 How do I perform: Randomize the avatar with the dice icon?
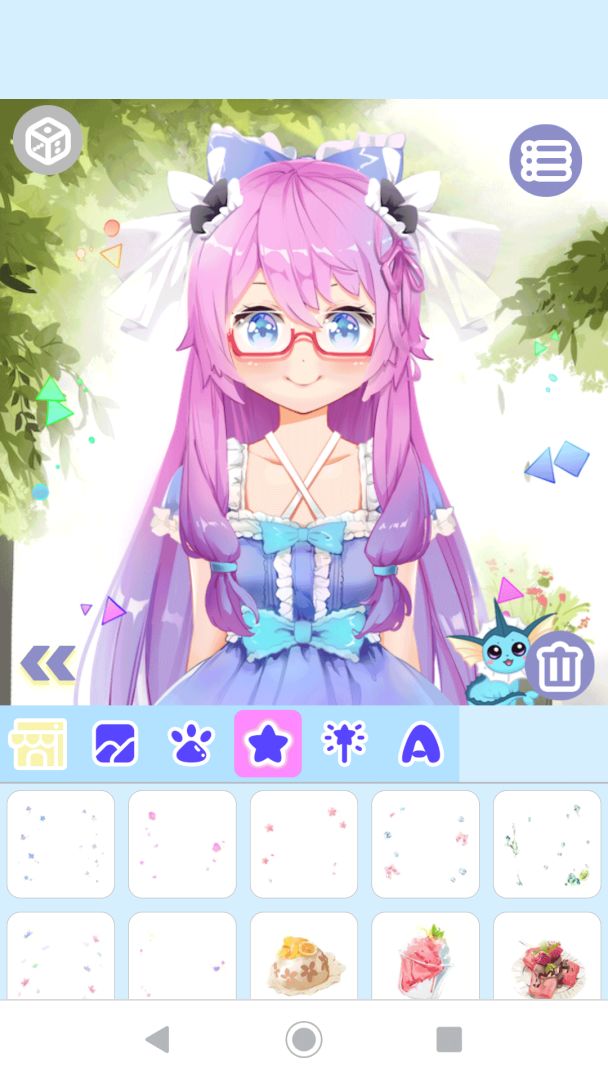47,140
